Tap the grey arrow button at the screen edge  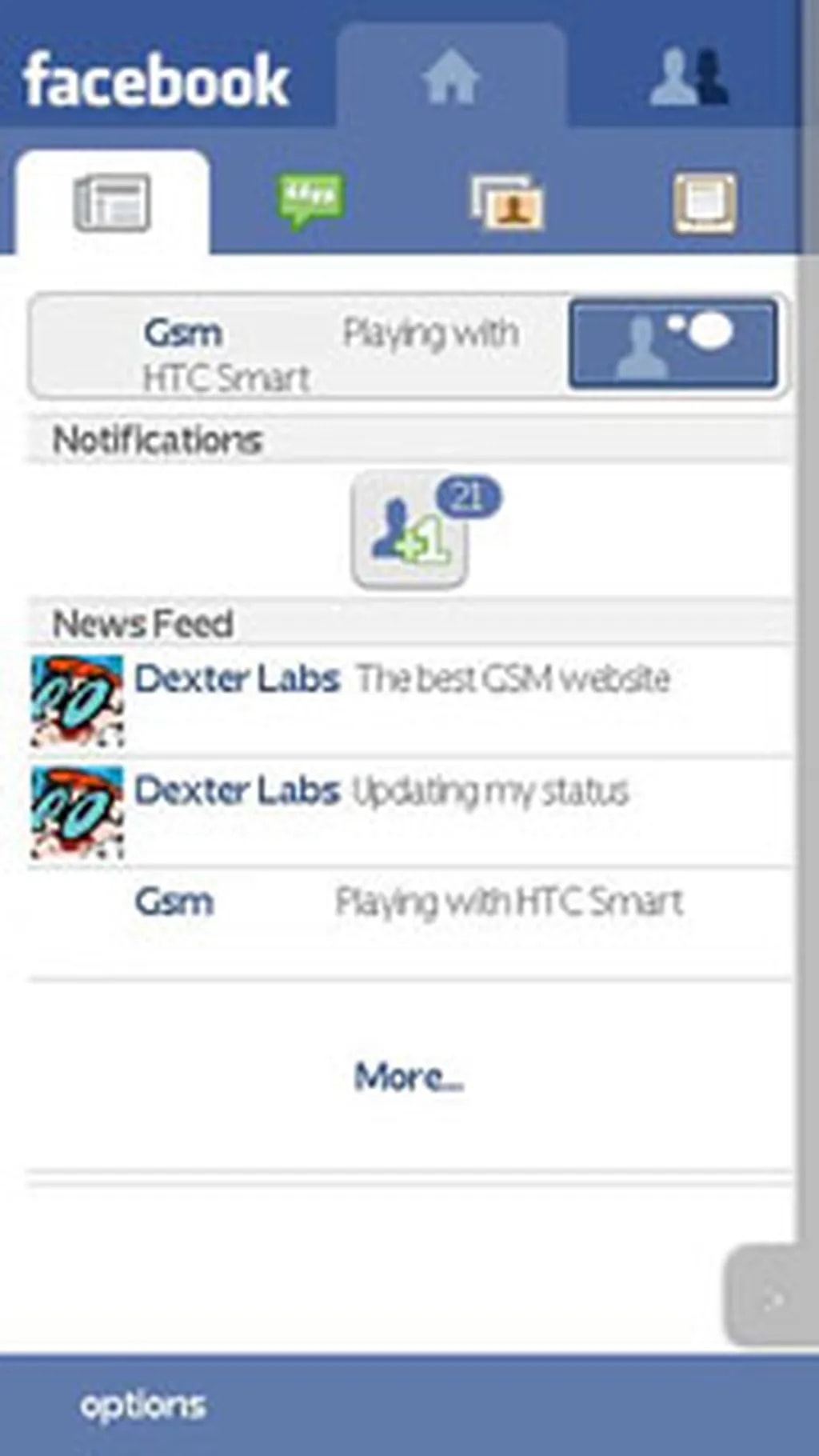[x=771, y=1296]
